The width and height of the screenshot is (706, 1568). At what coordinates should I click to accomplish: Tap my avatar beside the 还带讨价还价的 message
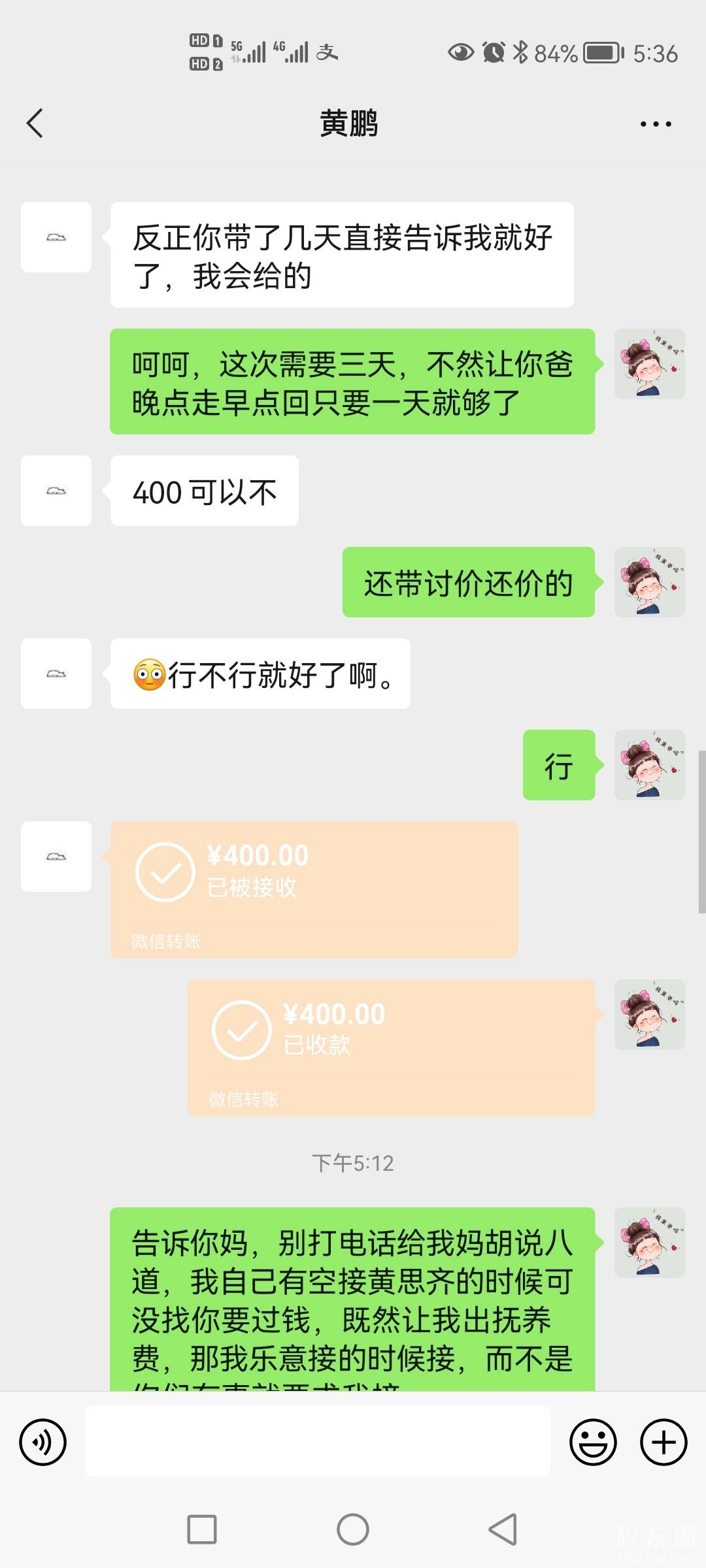click(x=649, y=582)
